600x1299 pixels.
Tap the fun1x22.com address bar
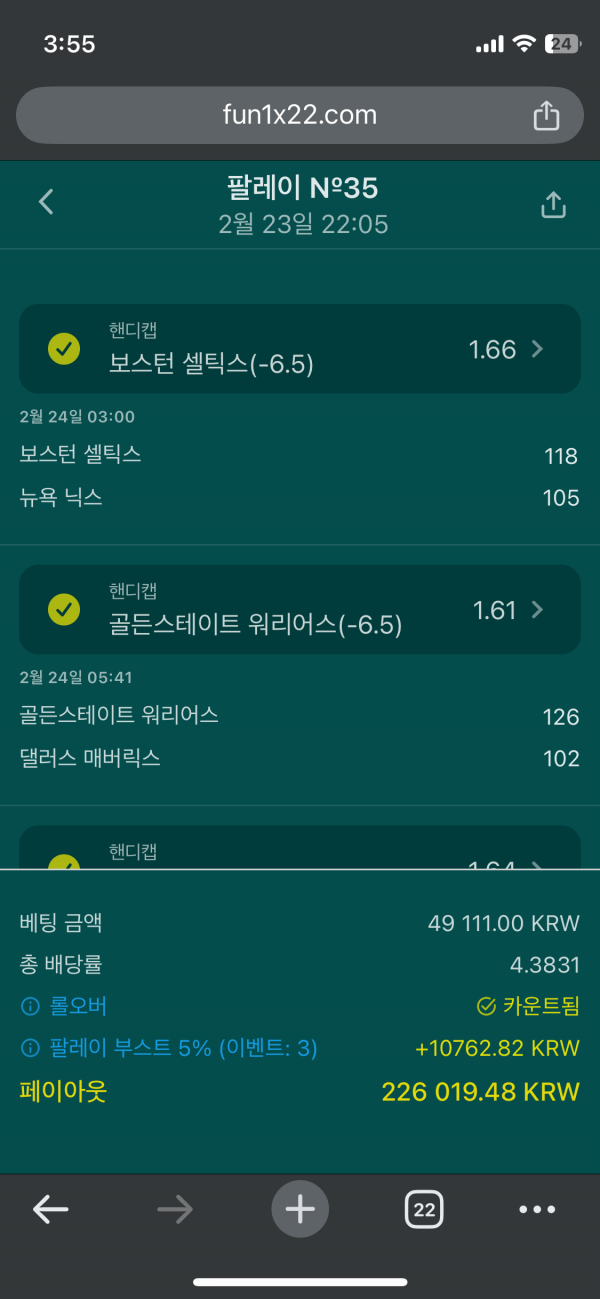click(300, 115)
